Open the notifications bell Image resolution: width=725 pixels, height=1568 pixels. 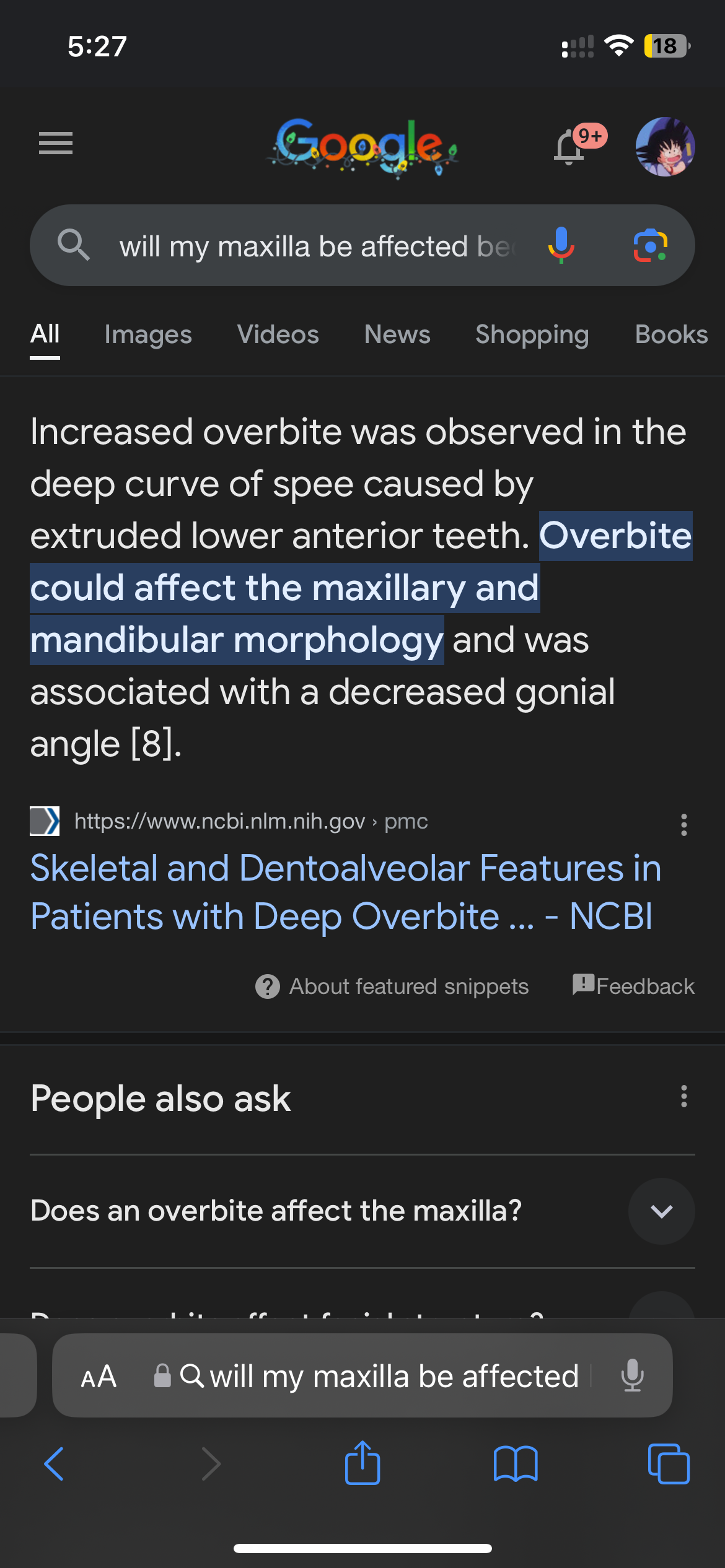(x=569, y=147)
